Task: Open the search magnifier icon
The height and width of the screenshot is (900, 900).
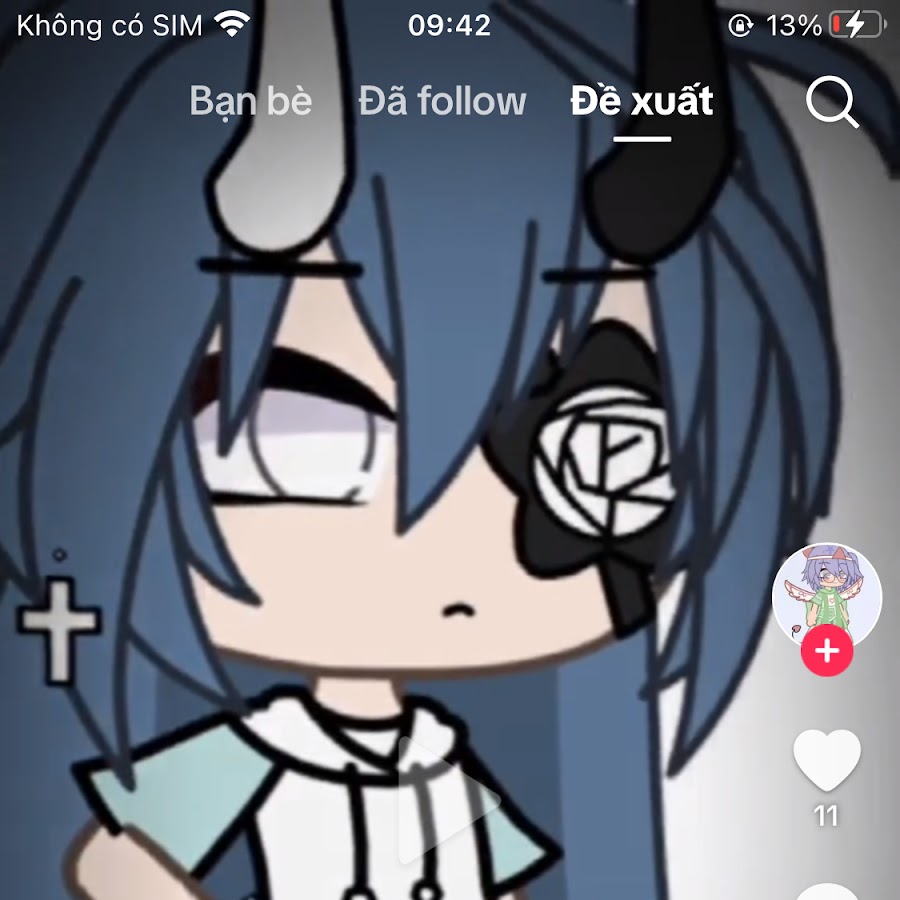Action: point(832,102)
